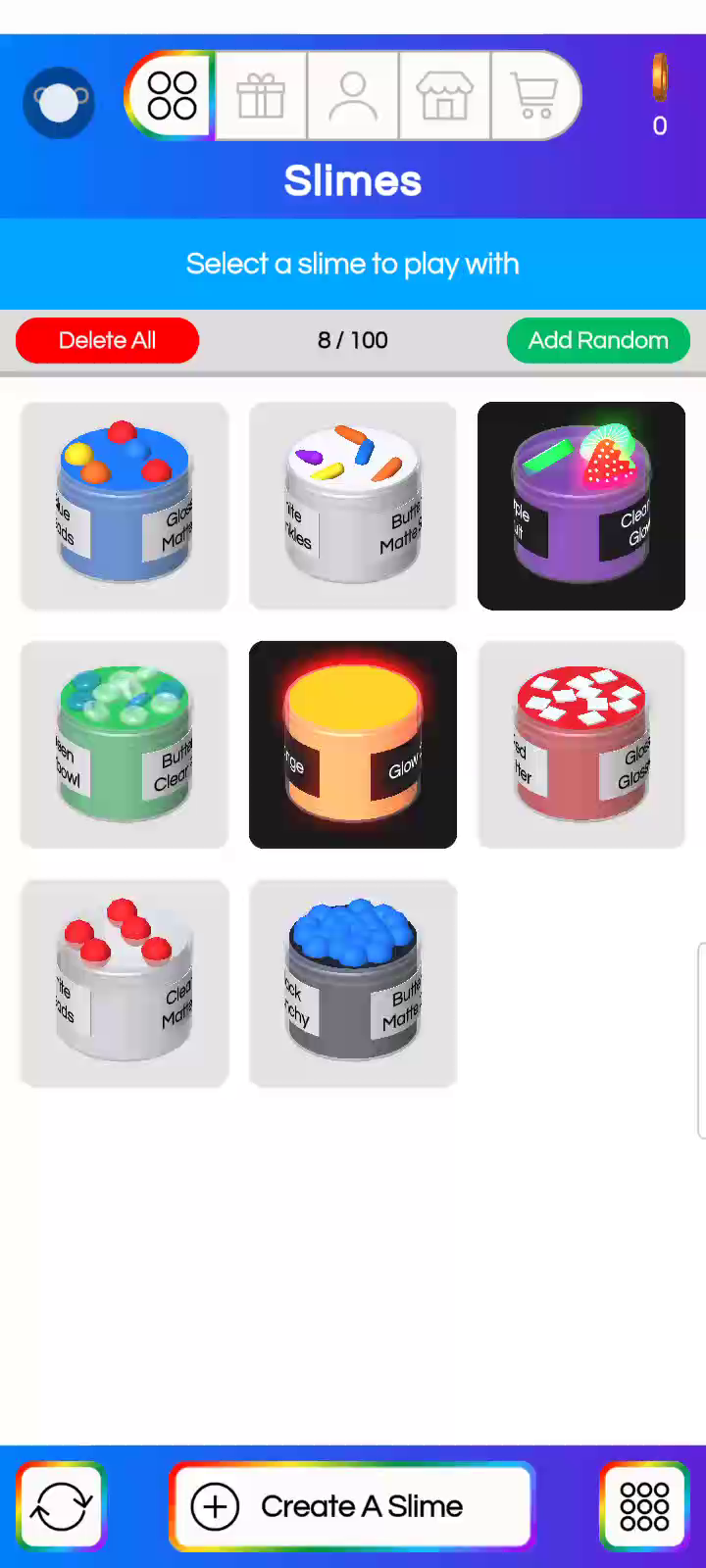The image size is (706, 1568).
Task: Open the red glossy slime
Action: [x=581, y=745]
